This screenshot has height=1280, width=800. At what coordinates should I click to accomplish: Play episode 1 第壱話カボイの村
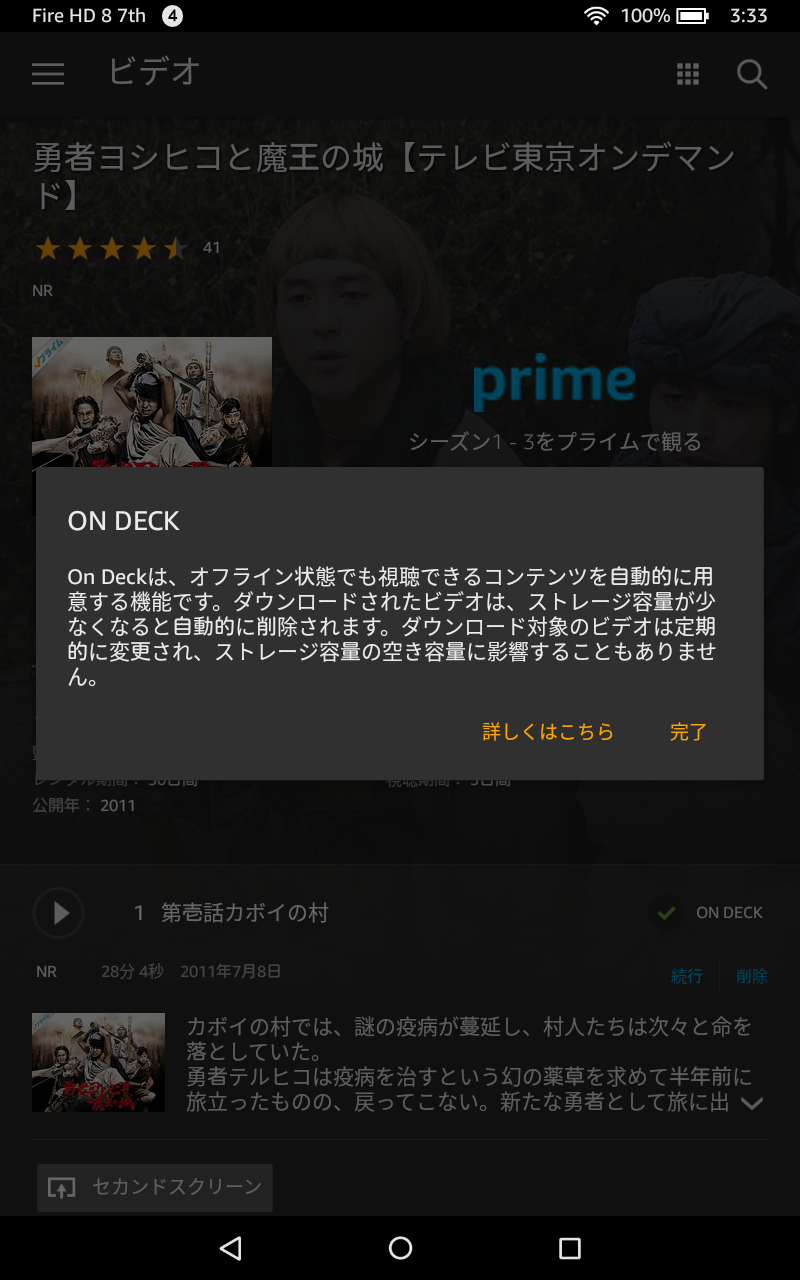tap(58, 913)
